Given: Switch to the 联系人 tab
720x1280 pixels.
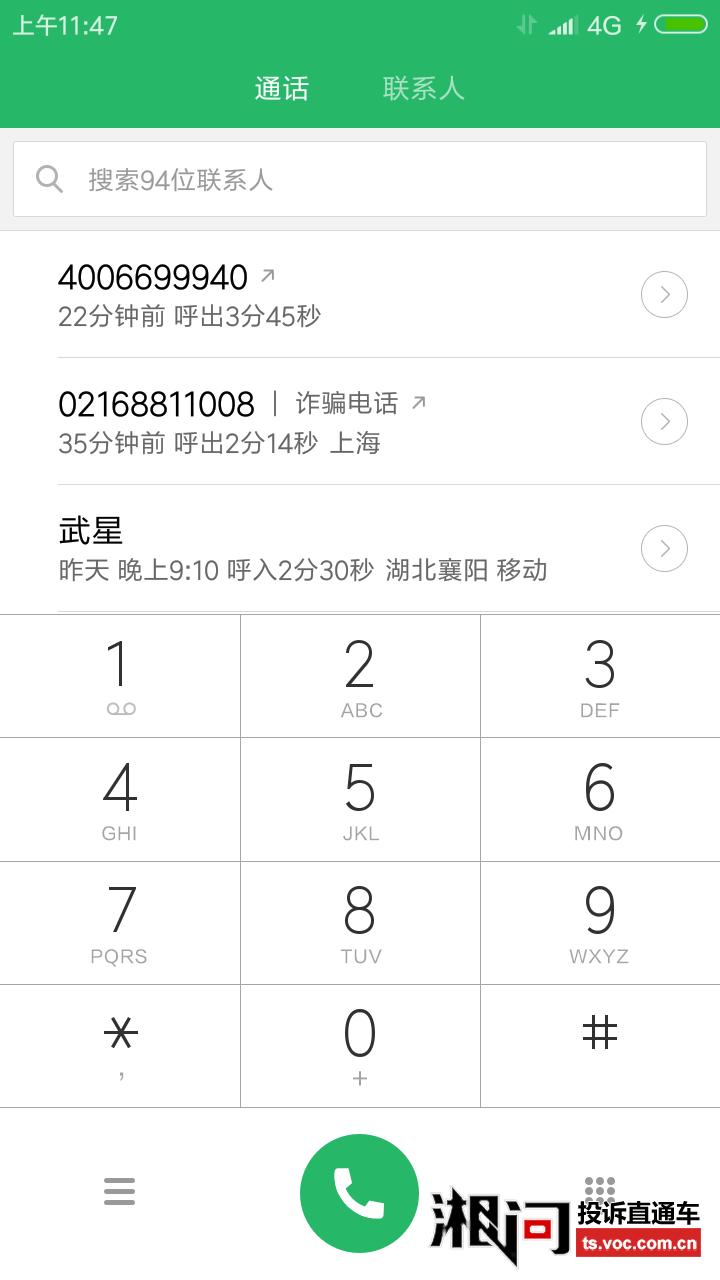Looking at the screenshot, I should tap(423, 88).
